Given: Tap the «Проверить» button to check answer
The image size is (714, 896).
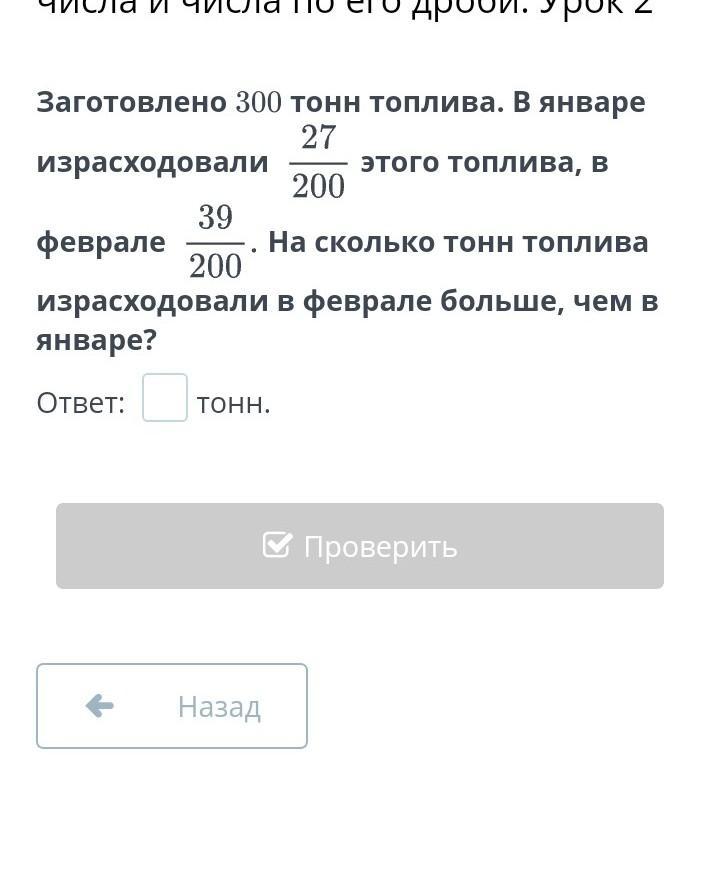Looking at the screenshot, I should click(x=360, y=546).
